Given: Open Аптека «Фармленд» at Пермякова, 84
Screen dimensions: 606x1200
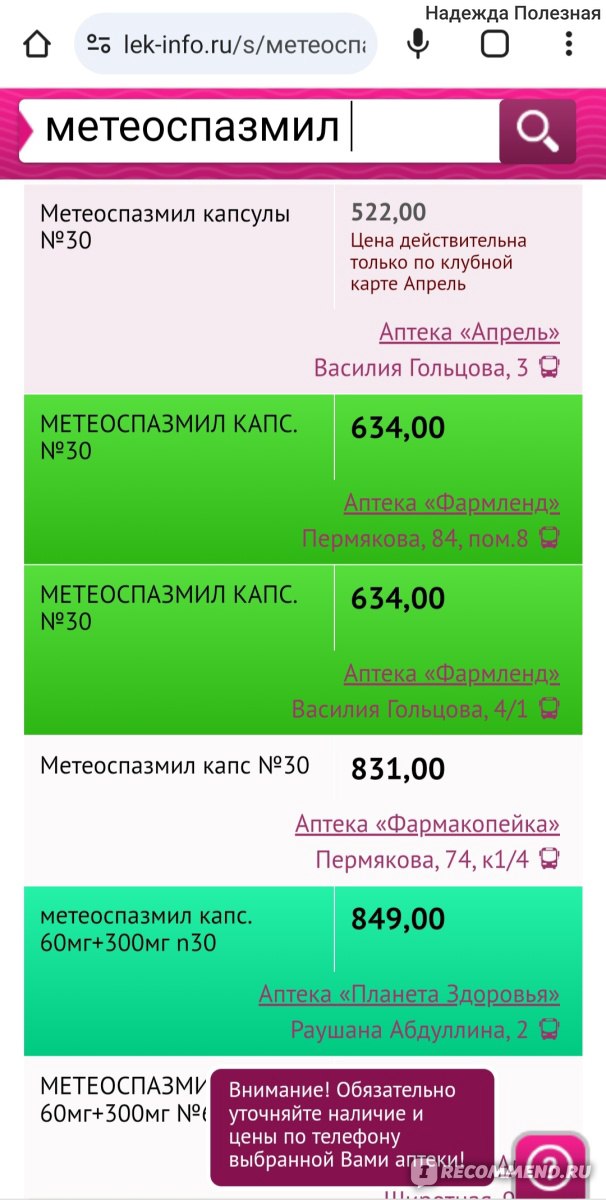Looking at the screenshot, I should [451, 502].
